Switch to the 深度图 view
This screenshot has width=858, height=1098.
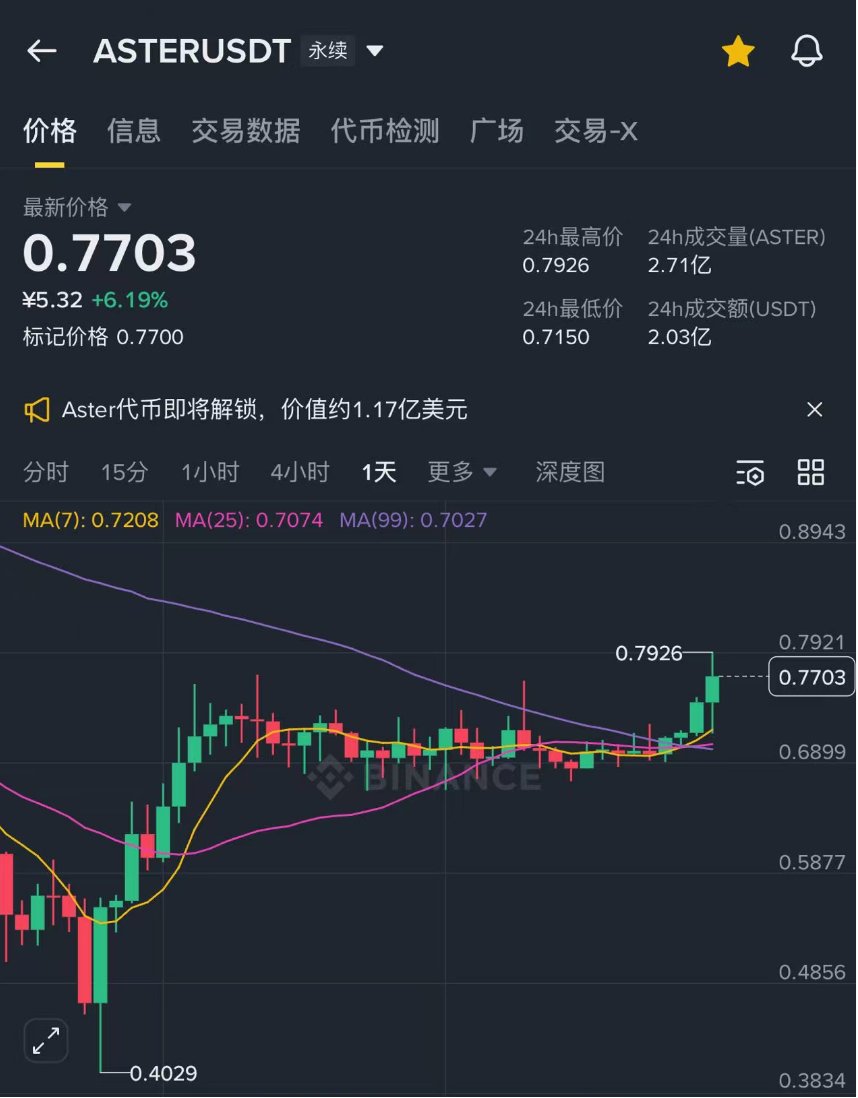coord(570,472)
